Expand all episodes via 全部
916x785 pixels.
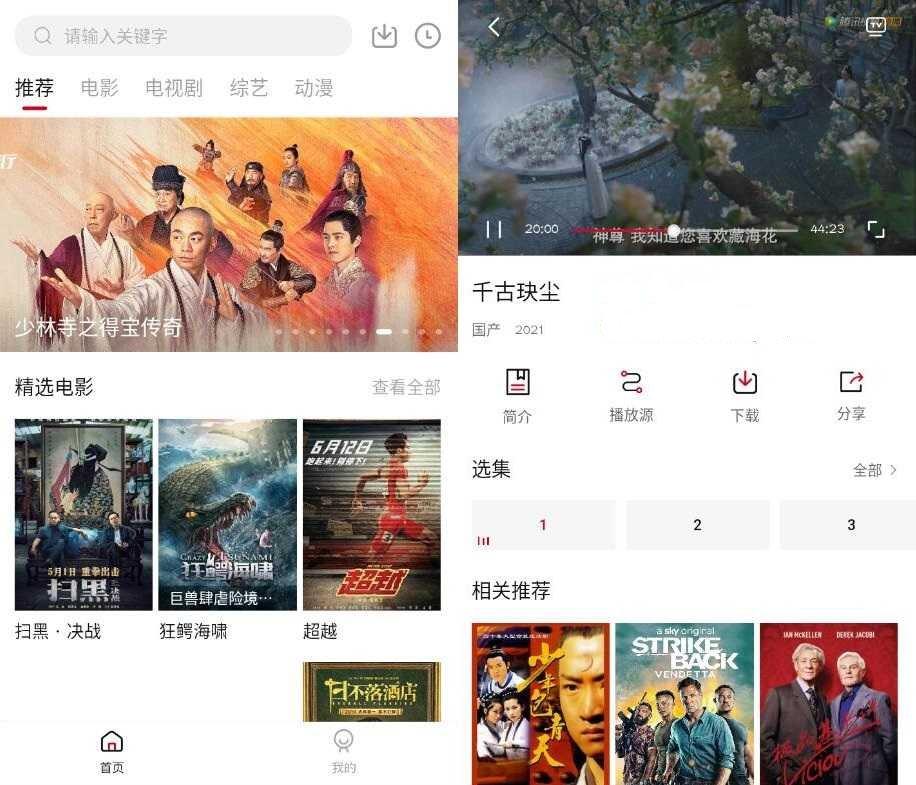(x=874, y=470)
